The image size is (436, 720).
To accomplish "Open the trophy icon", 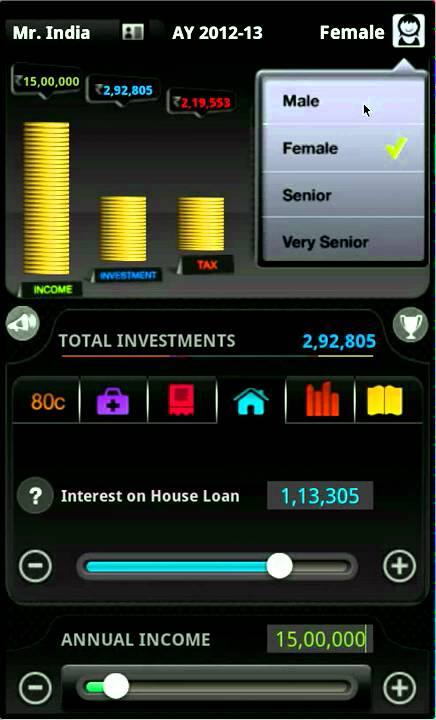I will 411,324.
